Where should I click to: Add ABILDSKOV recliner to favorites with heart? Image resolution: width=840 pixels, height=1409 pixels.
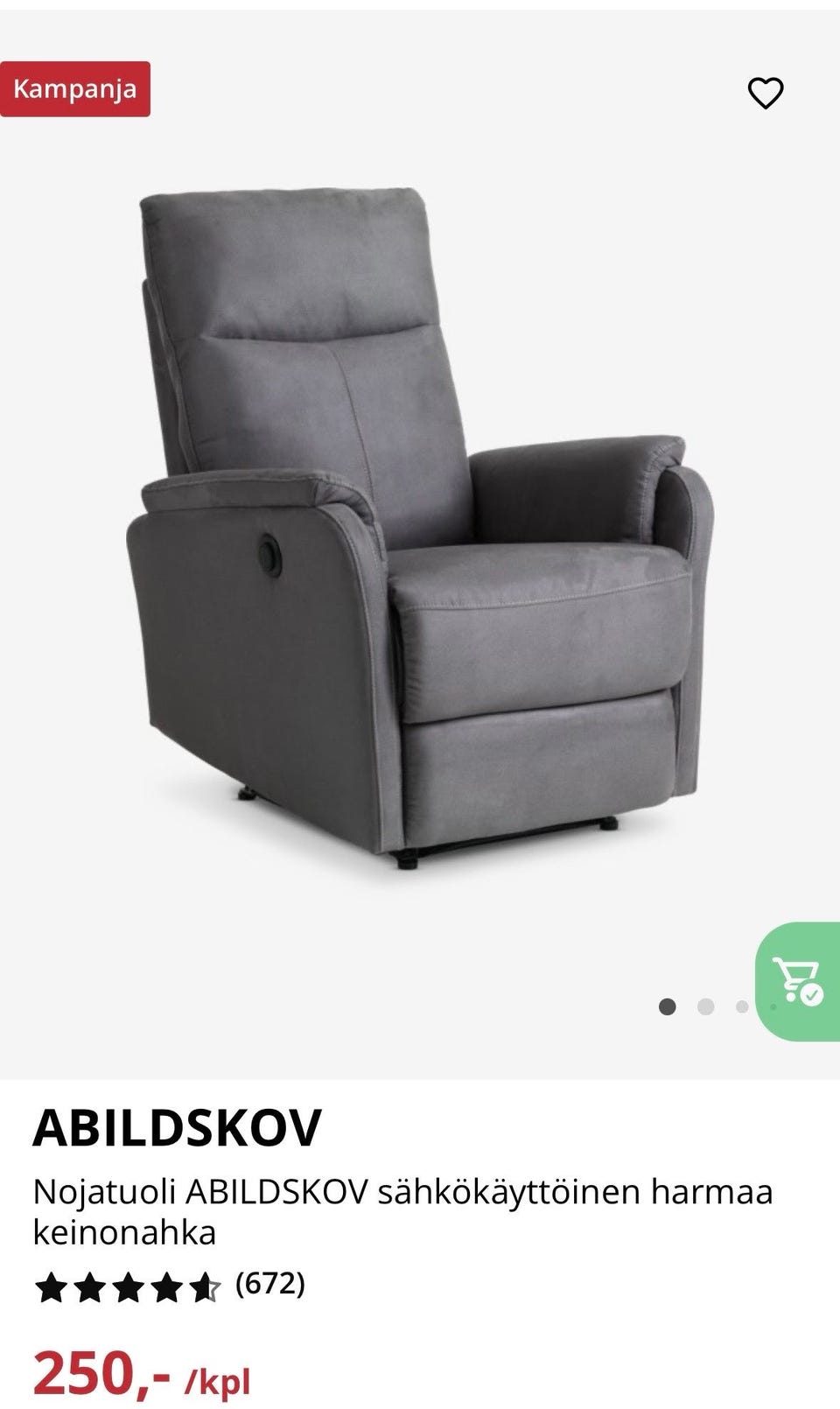pos(766,93)
